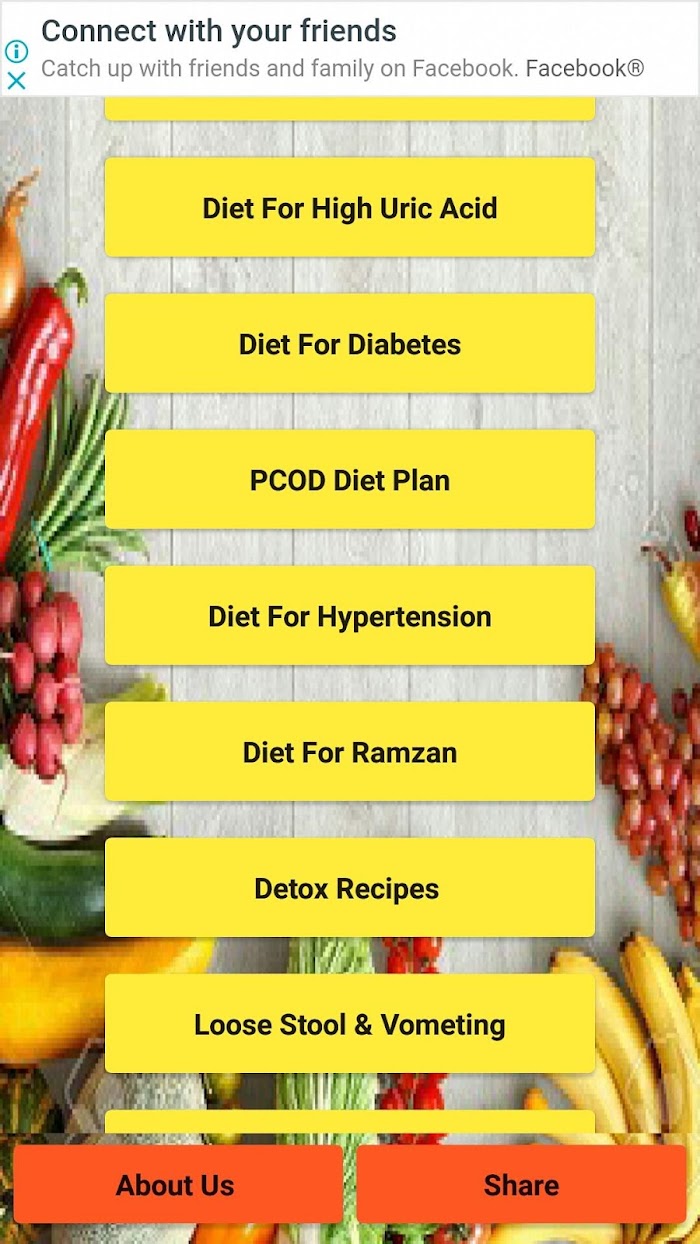Open Diet For High Uric Acid
Screen dimensions: 700x1244
point(350,208)
